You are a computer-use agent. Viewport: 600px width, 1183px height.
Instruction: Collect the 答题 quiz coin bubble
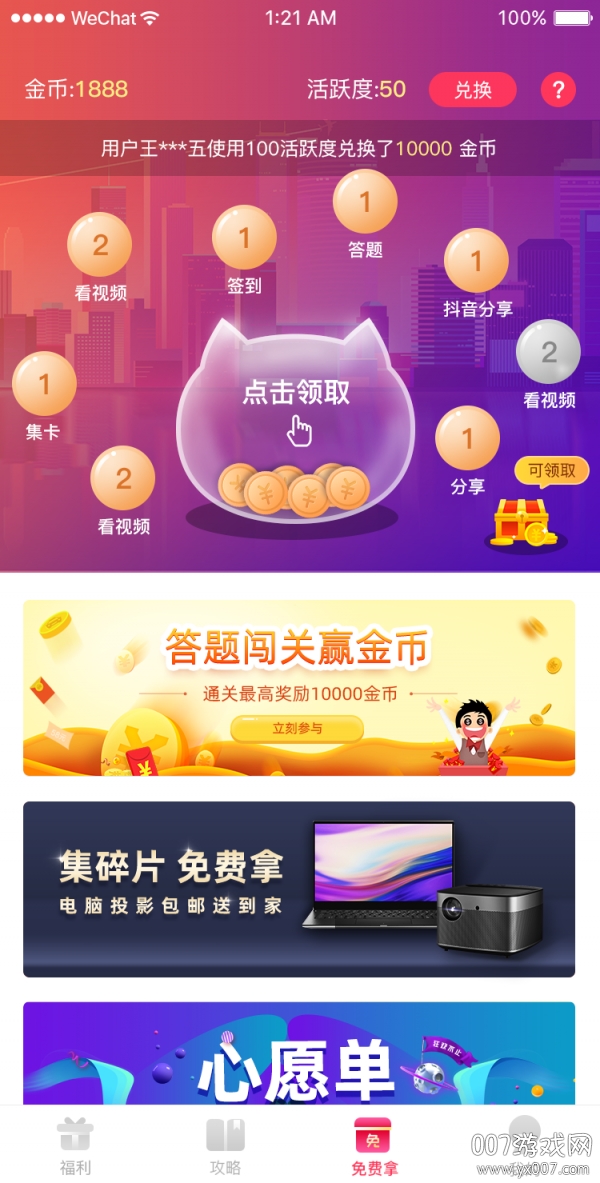pos(365,203)
